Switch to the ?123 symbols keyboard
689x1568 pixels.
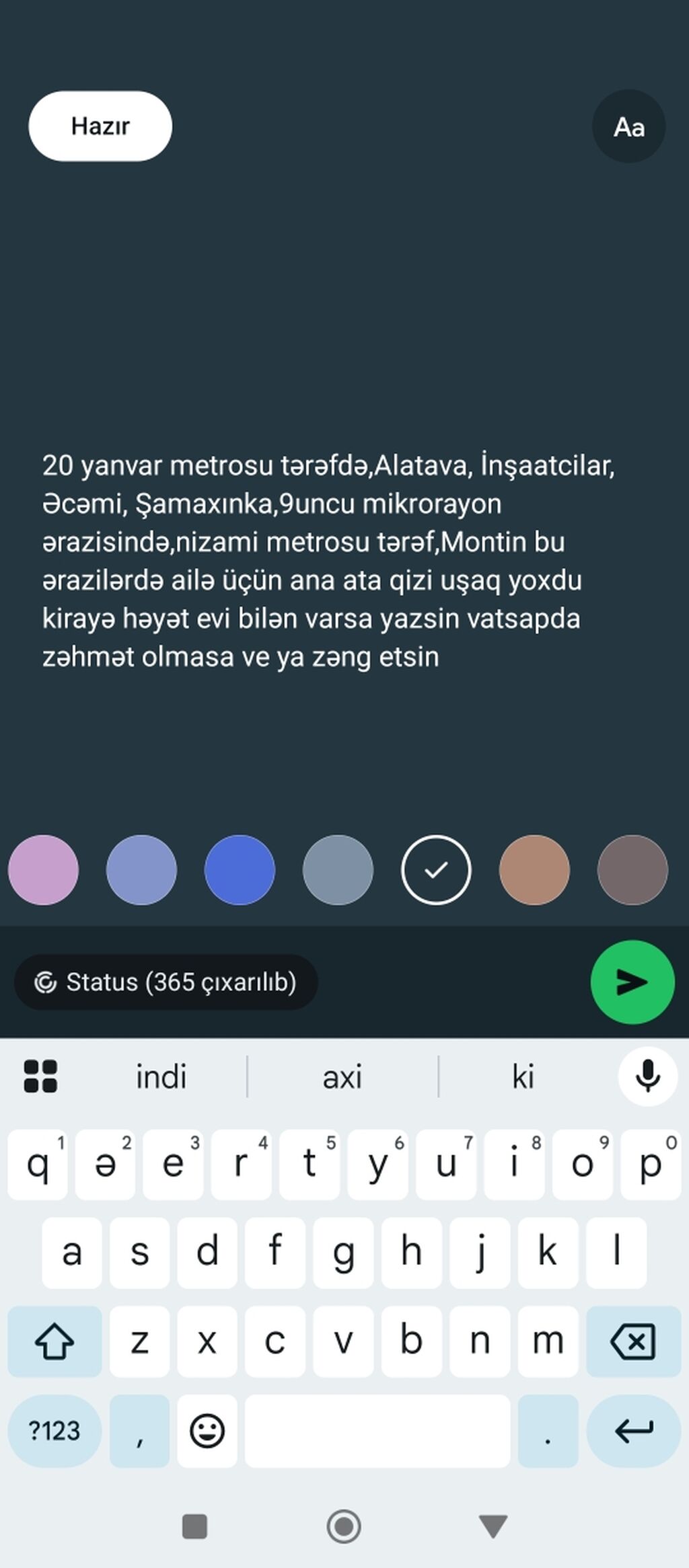point(55,1430)
